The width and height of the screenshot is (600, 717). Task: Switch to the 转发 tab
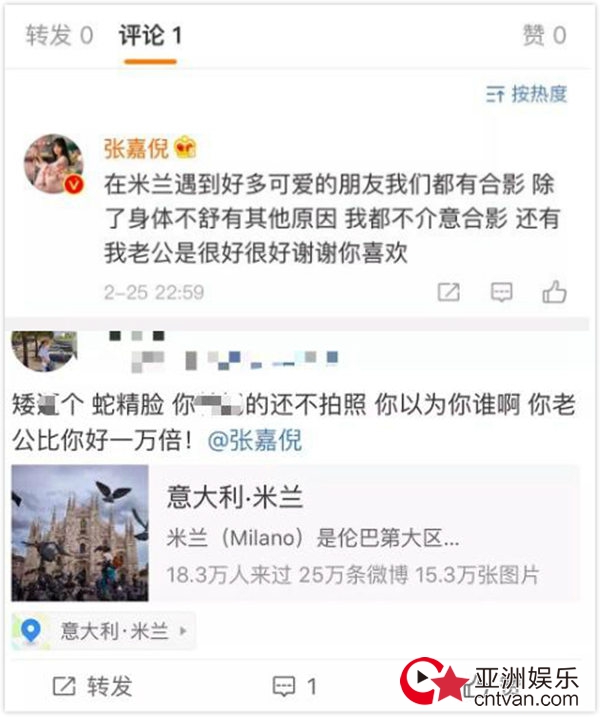coord(60,36)
